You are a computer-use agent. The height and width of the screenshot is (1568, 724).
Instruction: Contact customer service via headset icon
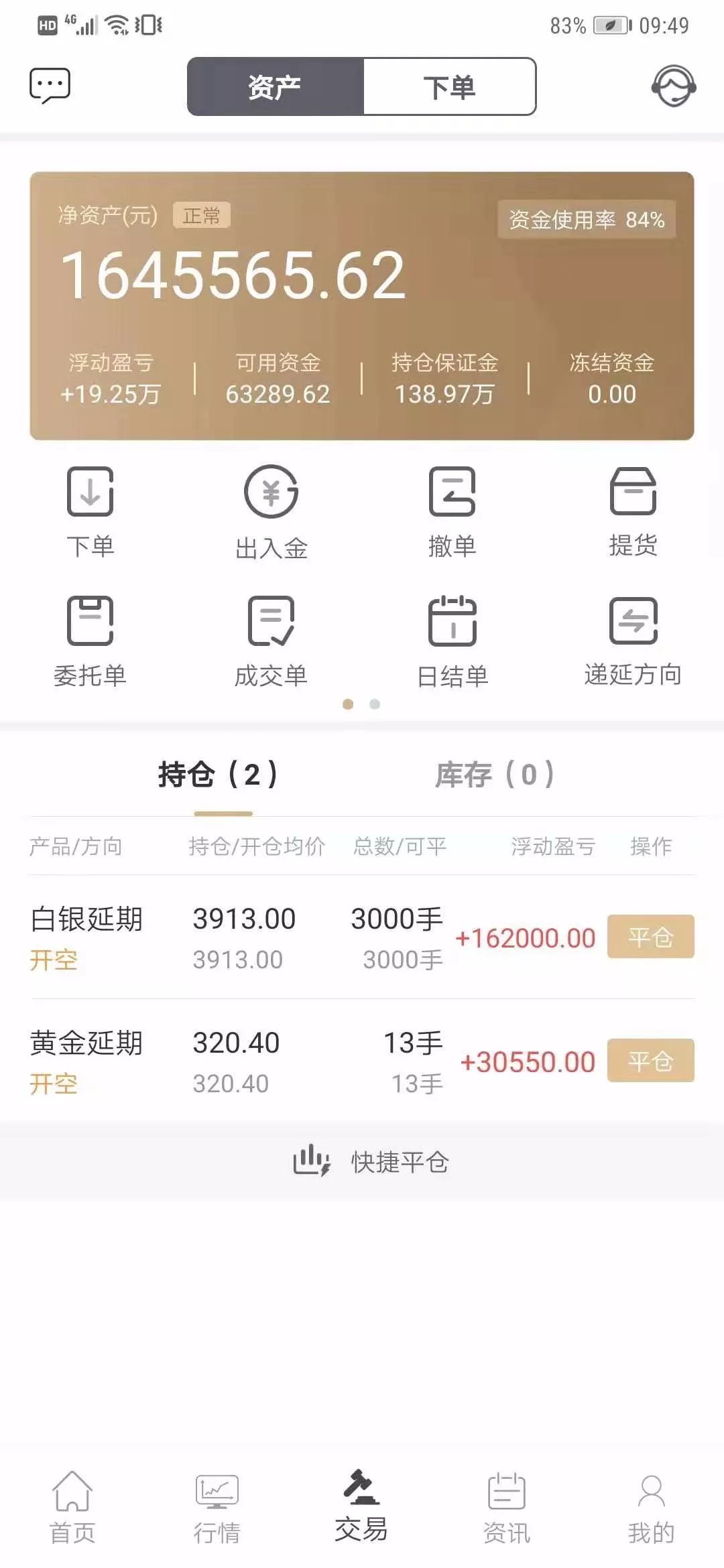coord(674,86)
